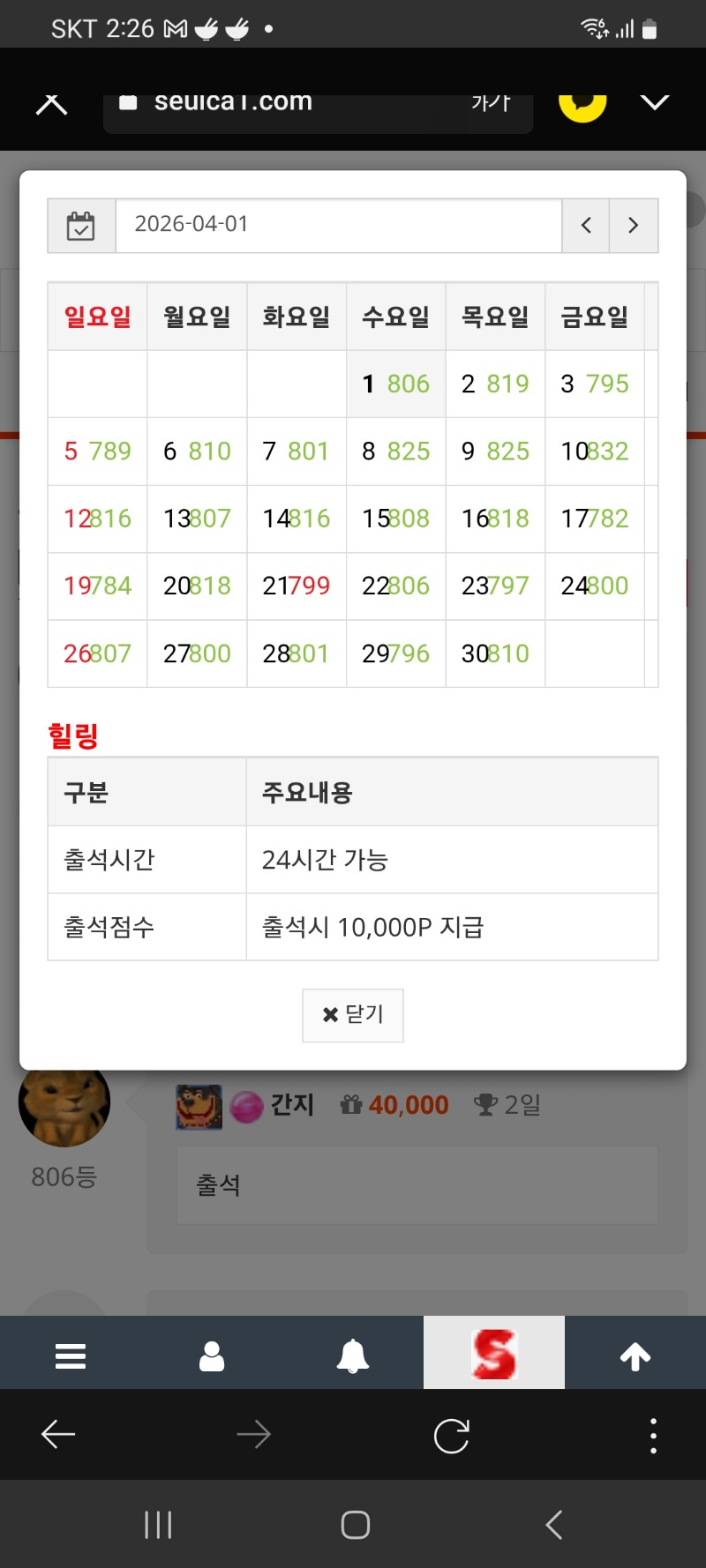Open recent apps from navigation bar
The height and width of the screenshot is (1568, 706).
(158, 1525)
